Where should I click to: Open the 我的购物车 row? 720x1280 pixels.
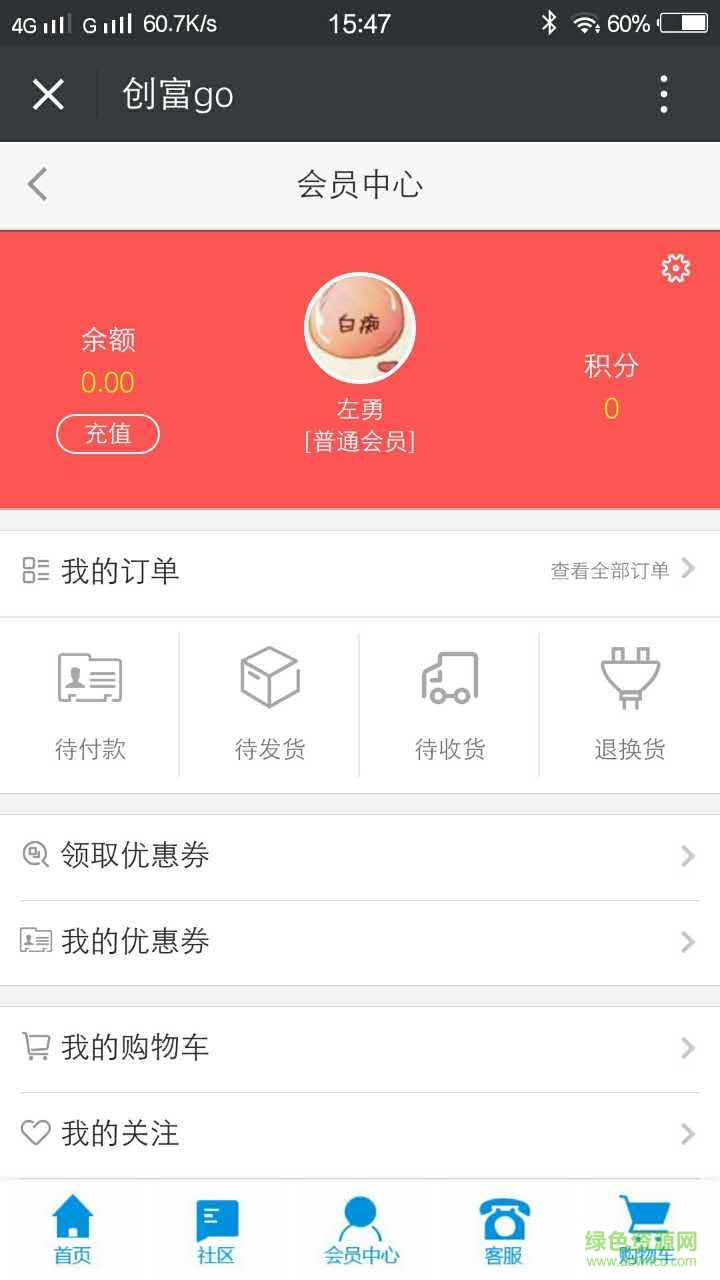tap(360, 1048)
